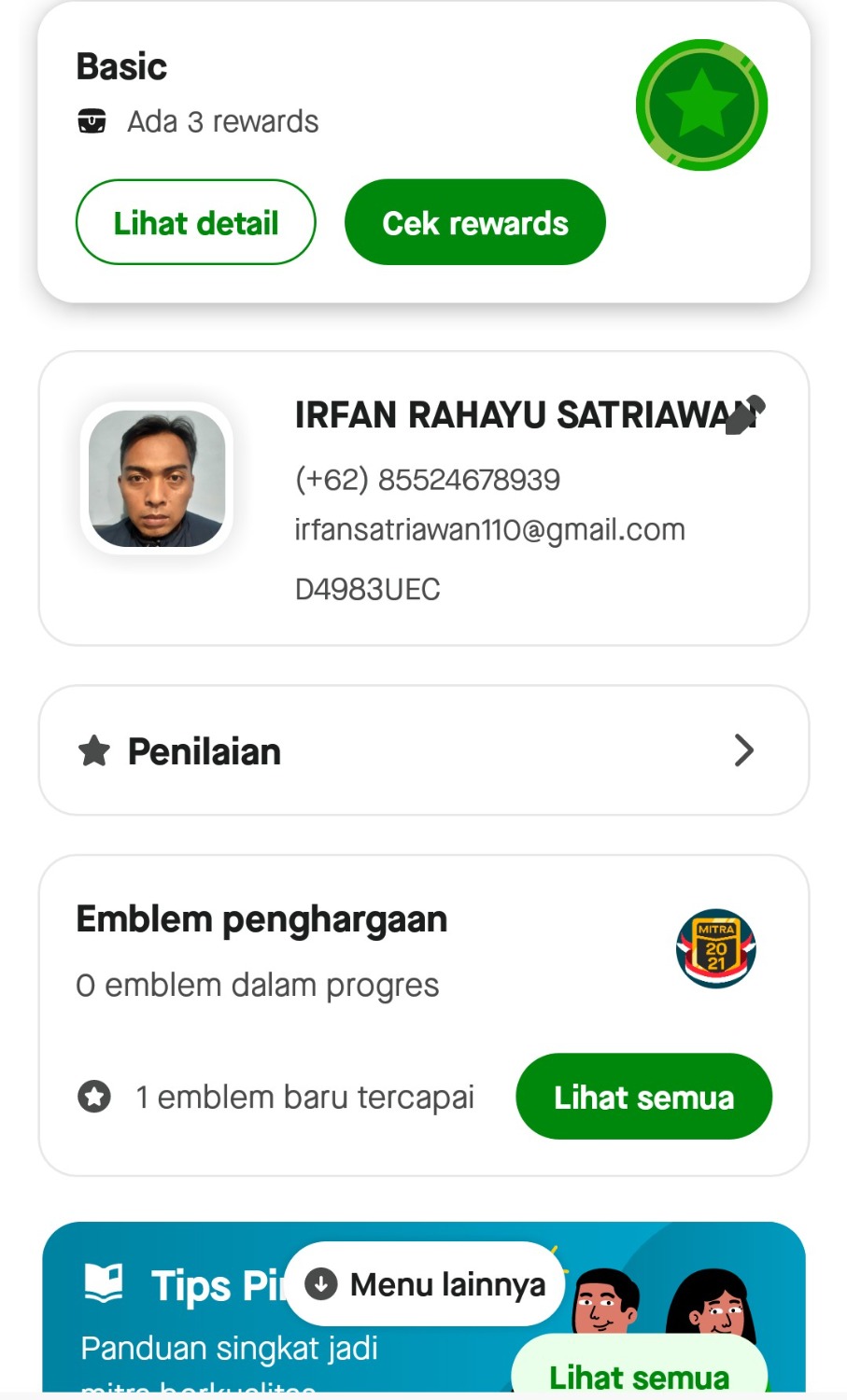Tap the Lihat detail button
This screenshot has height=1400, width=847.
point(195,223)
